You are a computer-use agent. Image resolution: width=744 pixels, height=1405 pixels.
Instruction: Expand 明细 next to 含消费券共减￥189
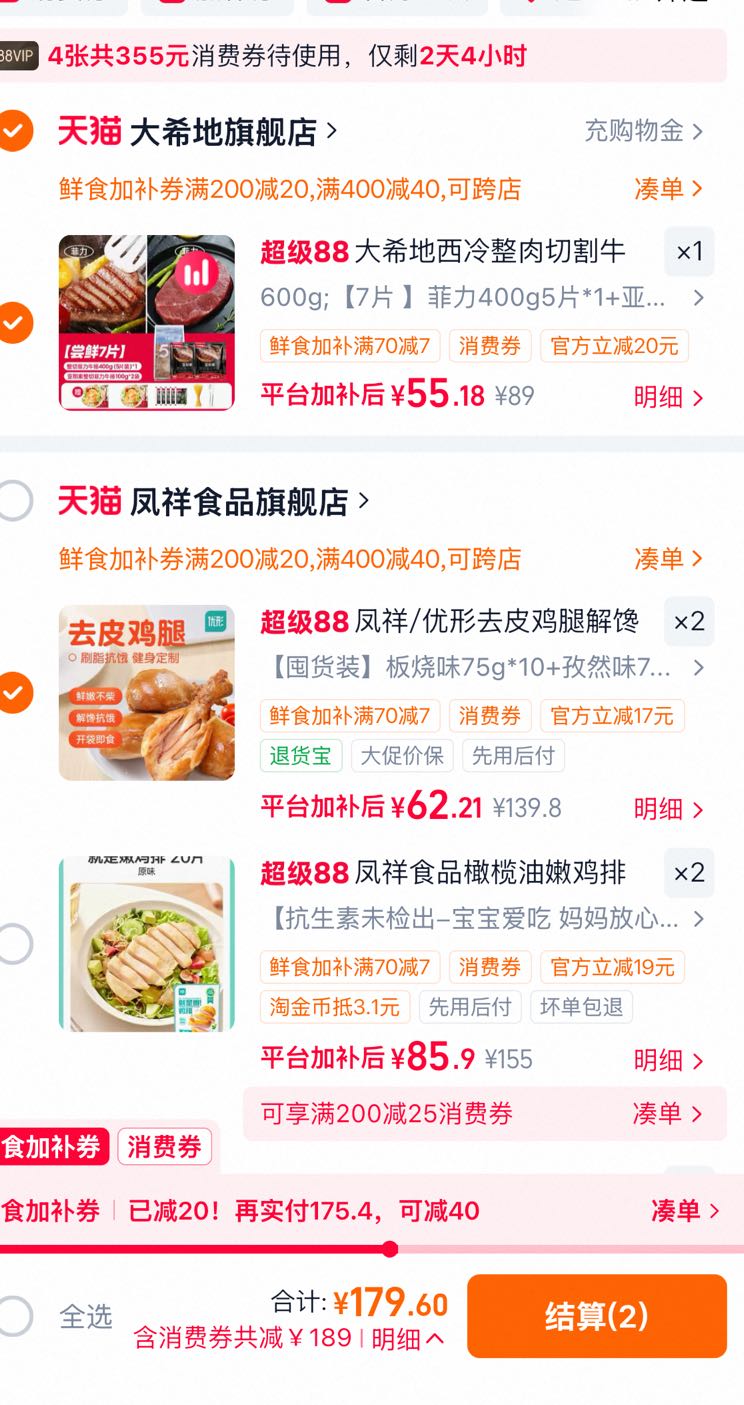408,1339
